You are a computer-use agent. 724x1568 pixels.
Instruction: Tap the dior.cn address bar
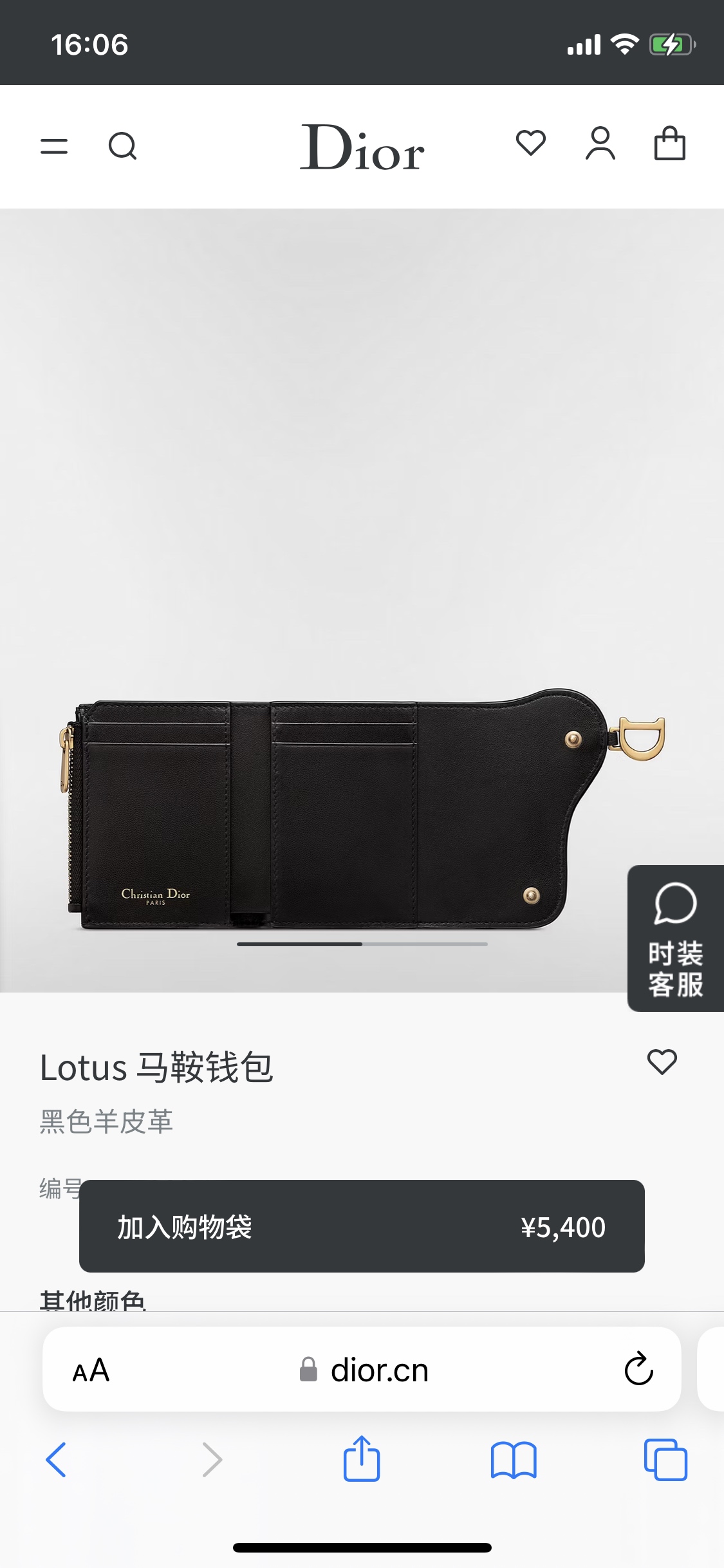coord(362,1369)
